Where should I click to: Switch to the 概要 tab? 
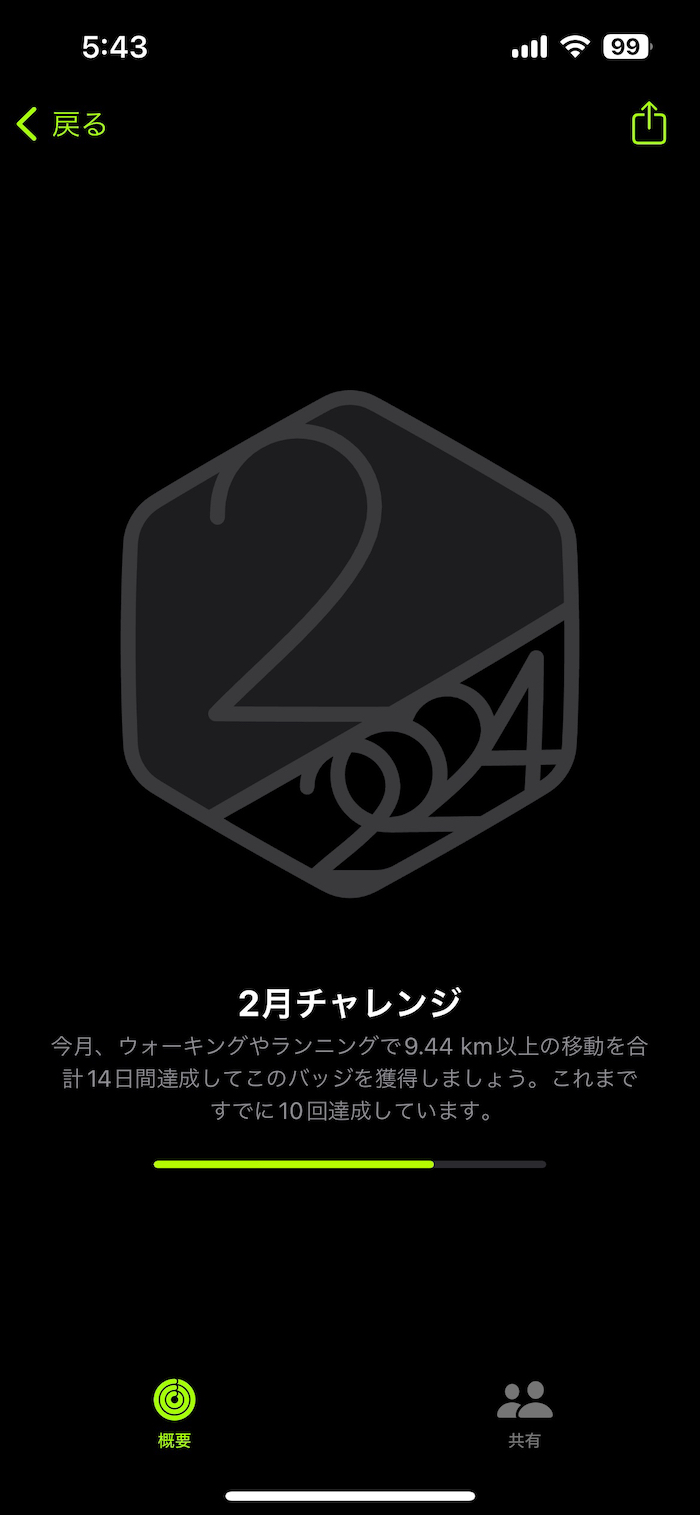175,1413
